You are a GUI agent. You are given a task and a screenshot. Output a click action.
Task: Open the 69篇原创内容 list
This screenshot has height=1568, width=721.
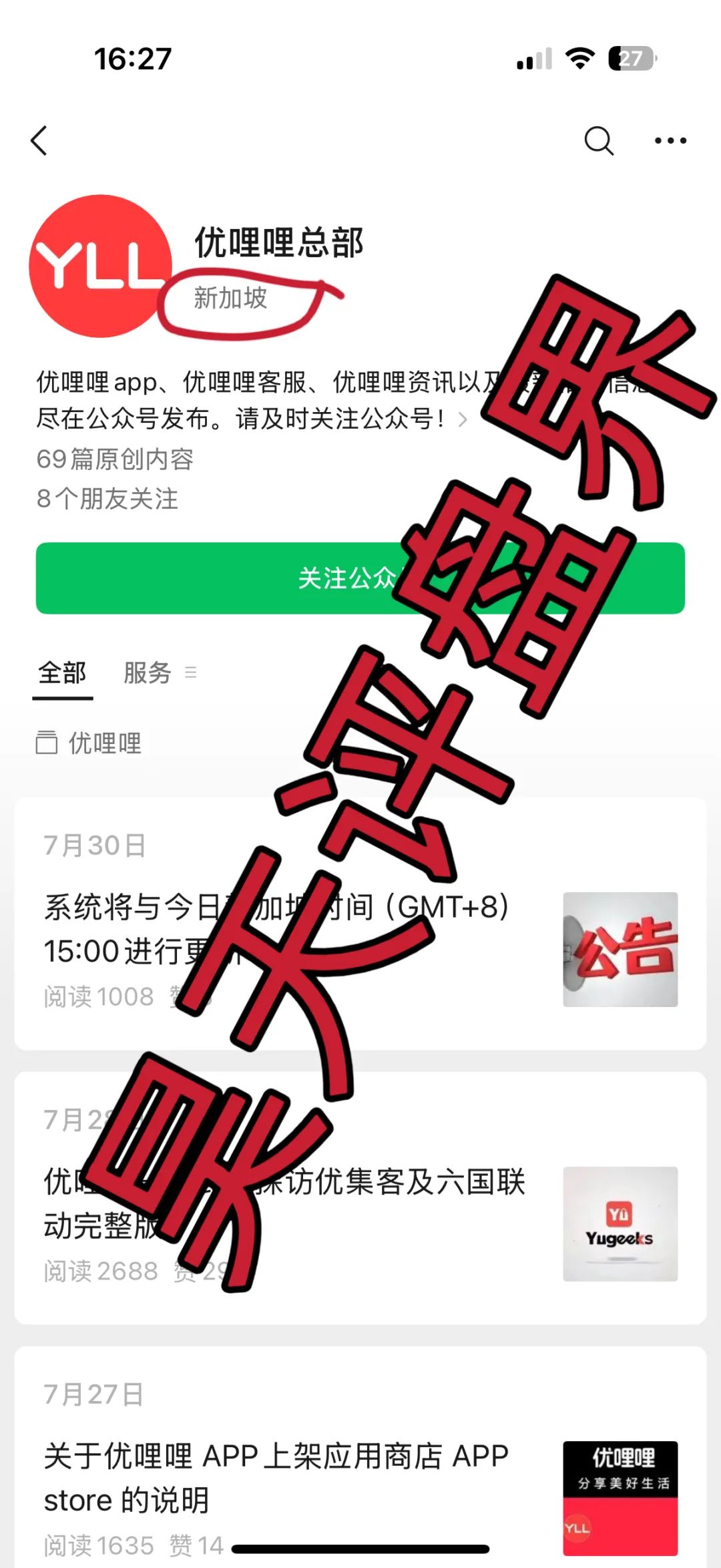115,461
